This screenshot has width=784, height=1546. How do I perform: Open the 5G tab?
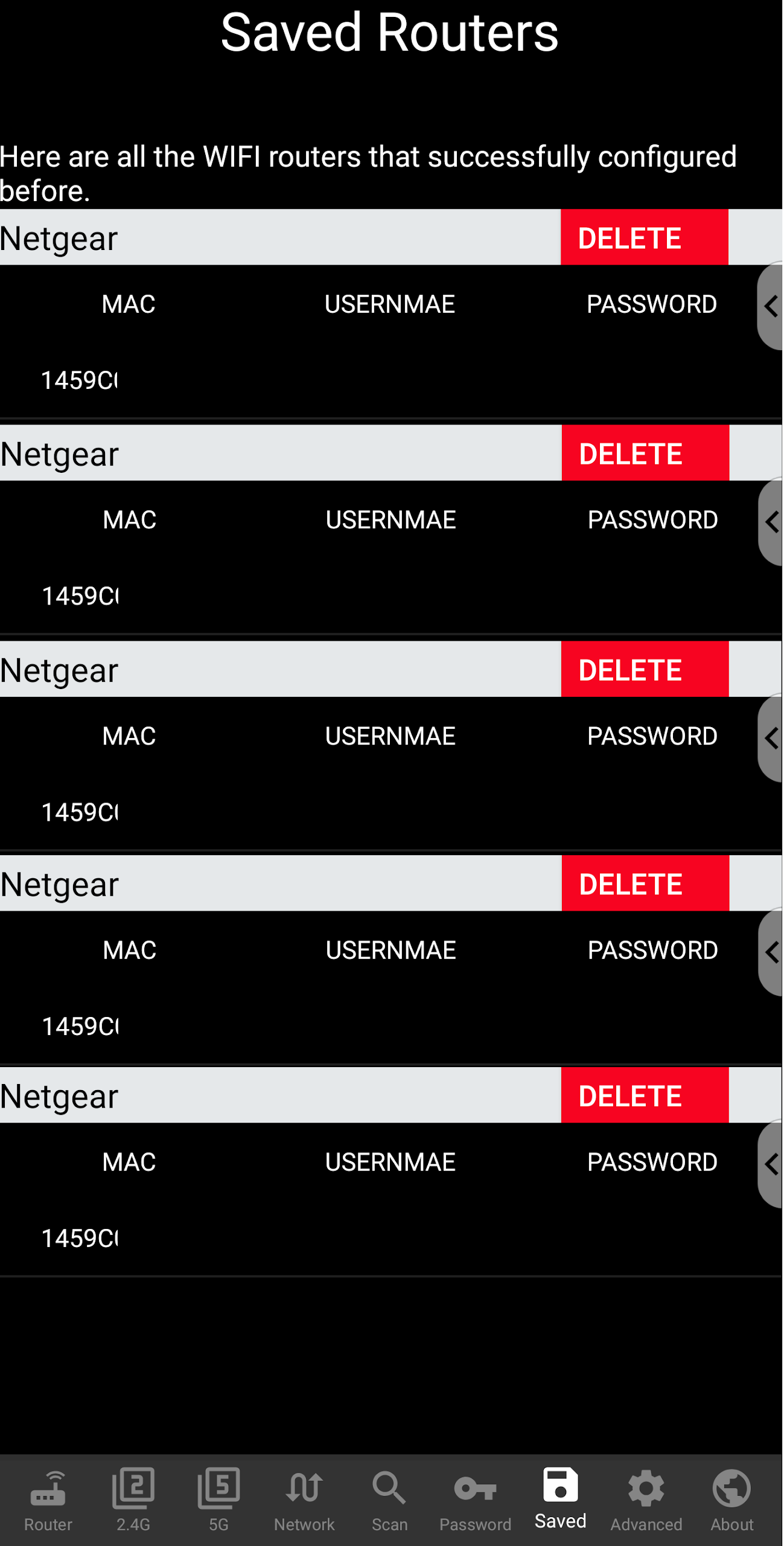click(x=218, y=1501)
